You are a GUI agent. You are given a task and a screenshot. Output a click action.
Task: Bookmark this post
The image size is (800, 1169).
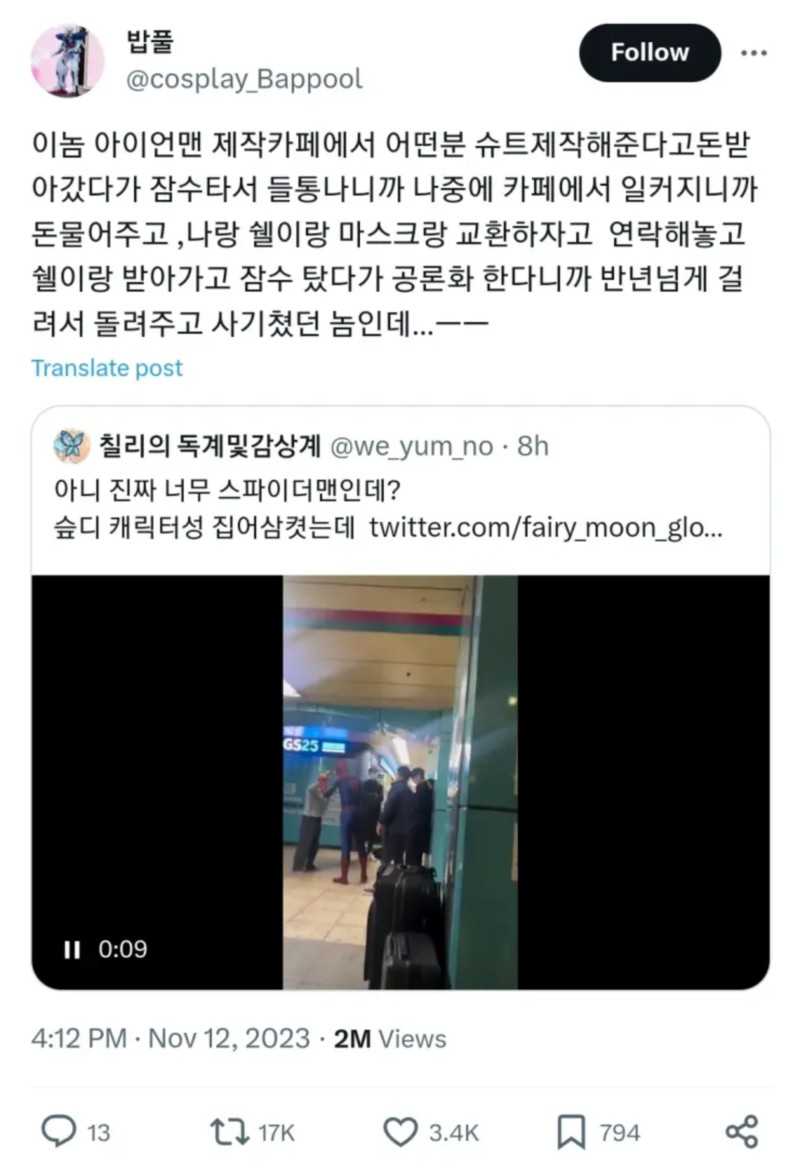(x=571, y=1131)
